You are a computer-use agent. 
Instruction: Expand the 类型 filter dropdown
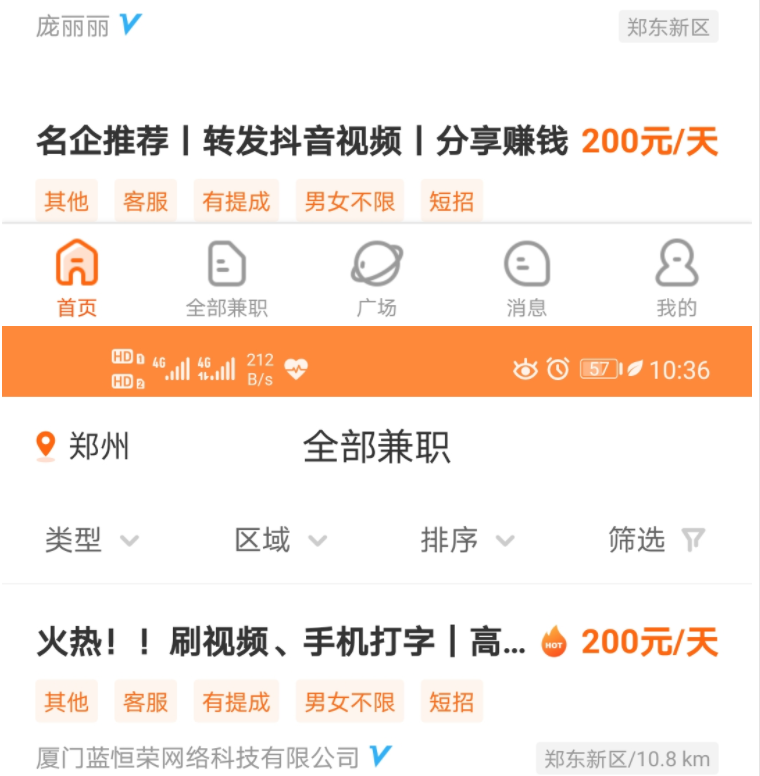pos(91,541)
